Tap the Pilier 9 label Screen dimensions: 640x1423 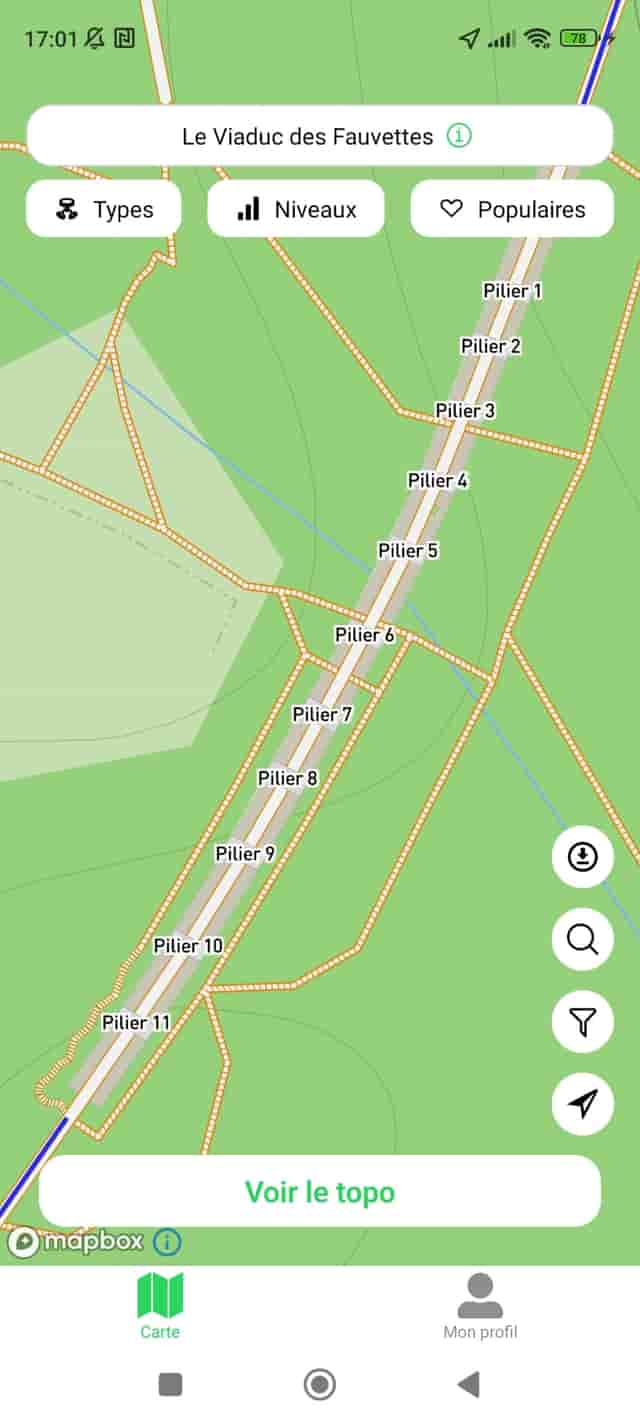tap(245, 854)
